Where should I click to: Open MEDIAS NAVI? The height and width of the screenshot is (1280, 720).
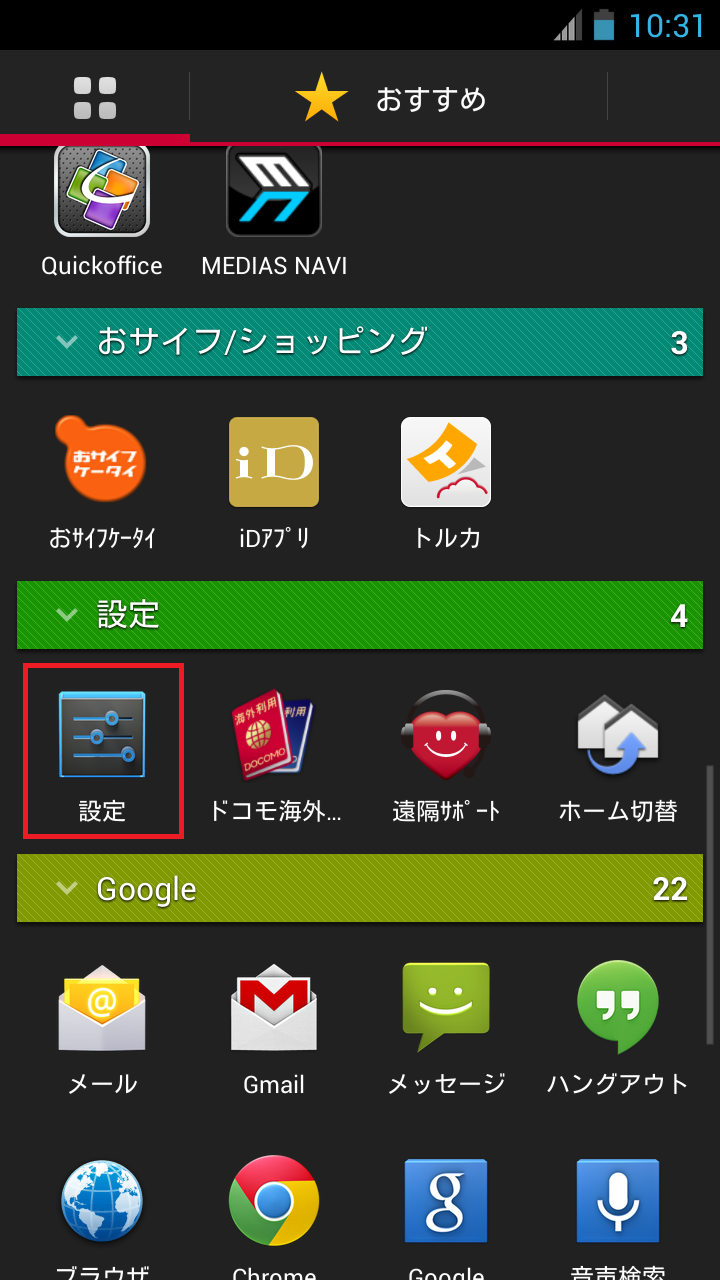pyautogui.click(x=274, y=190)
